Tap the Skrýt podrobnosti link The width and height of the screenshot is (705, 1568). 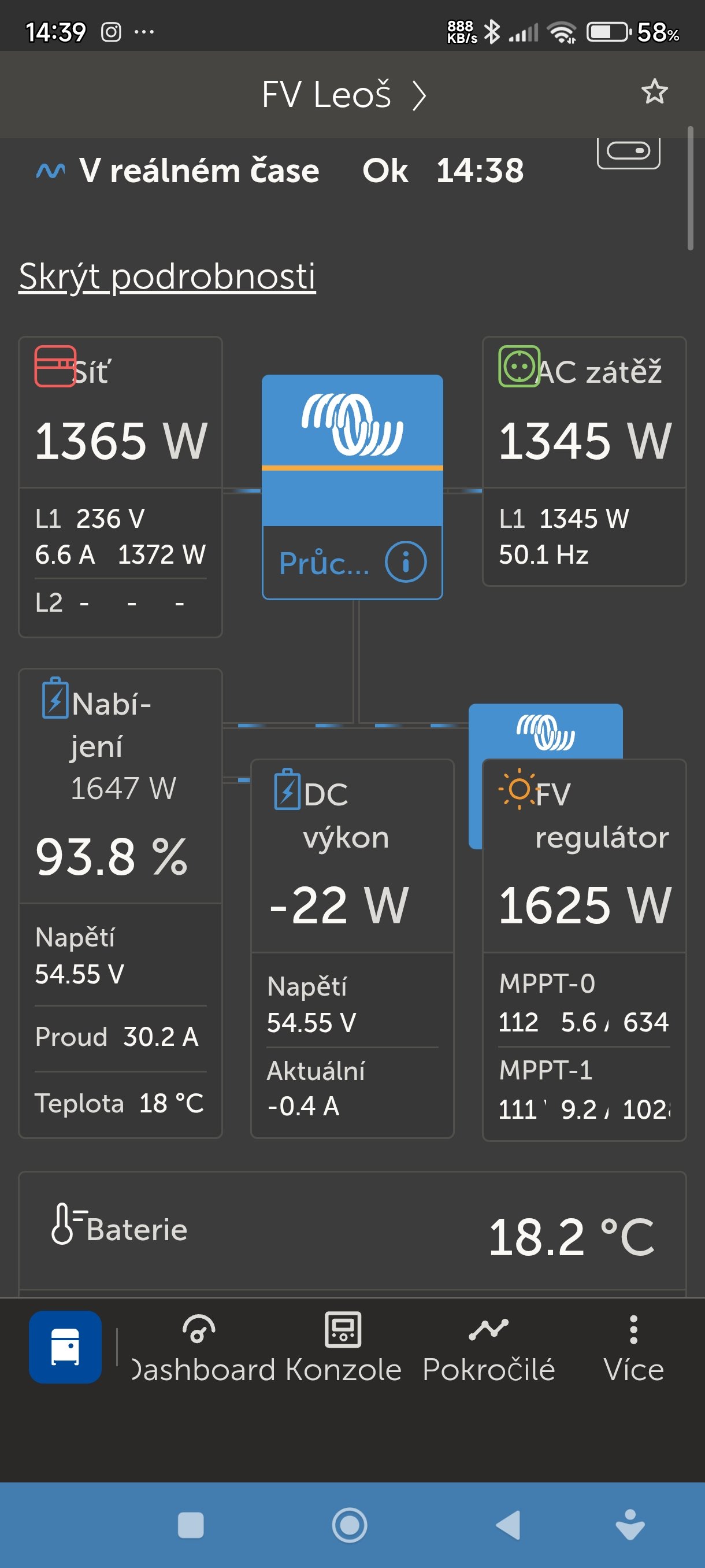pyautogui.click(x=167, y=276)
